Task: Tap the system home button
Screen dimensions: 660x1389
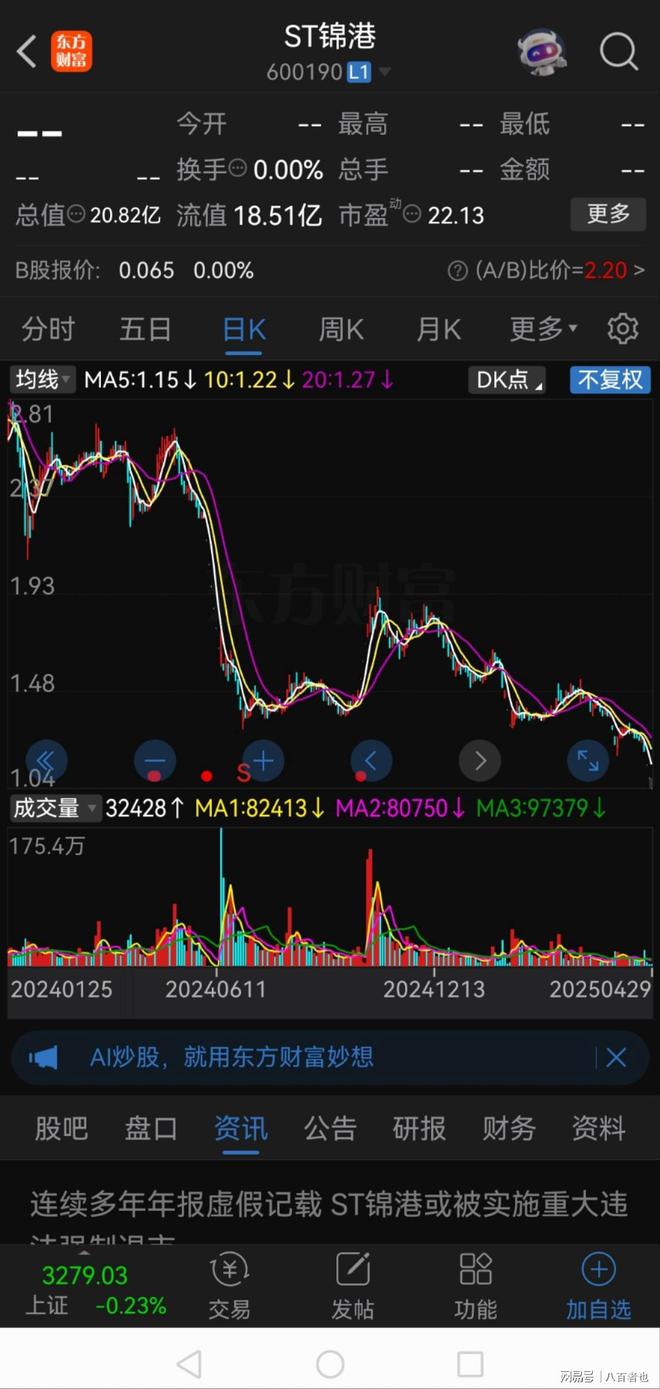Action: [330, 1363]
